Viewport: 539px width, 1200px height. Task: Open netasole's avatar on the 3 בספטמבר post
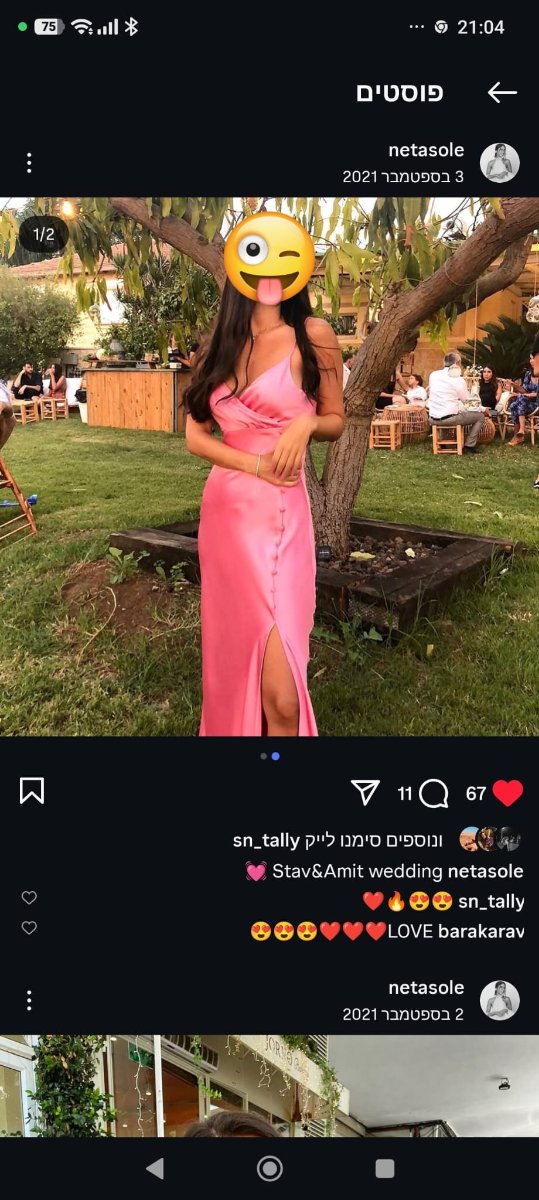click(500, 162)
